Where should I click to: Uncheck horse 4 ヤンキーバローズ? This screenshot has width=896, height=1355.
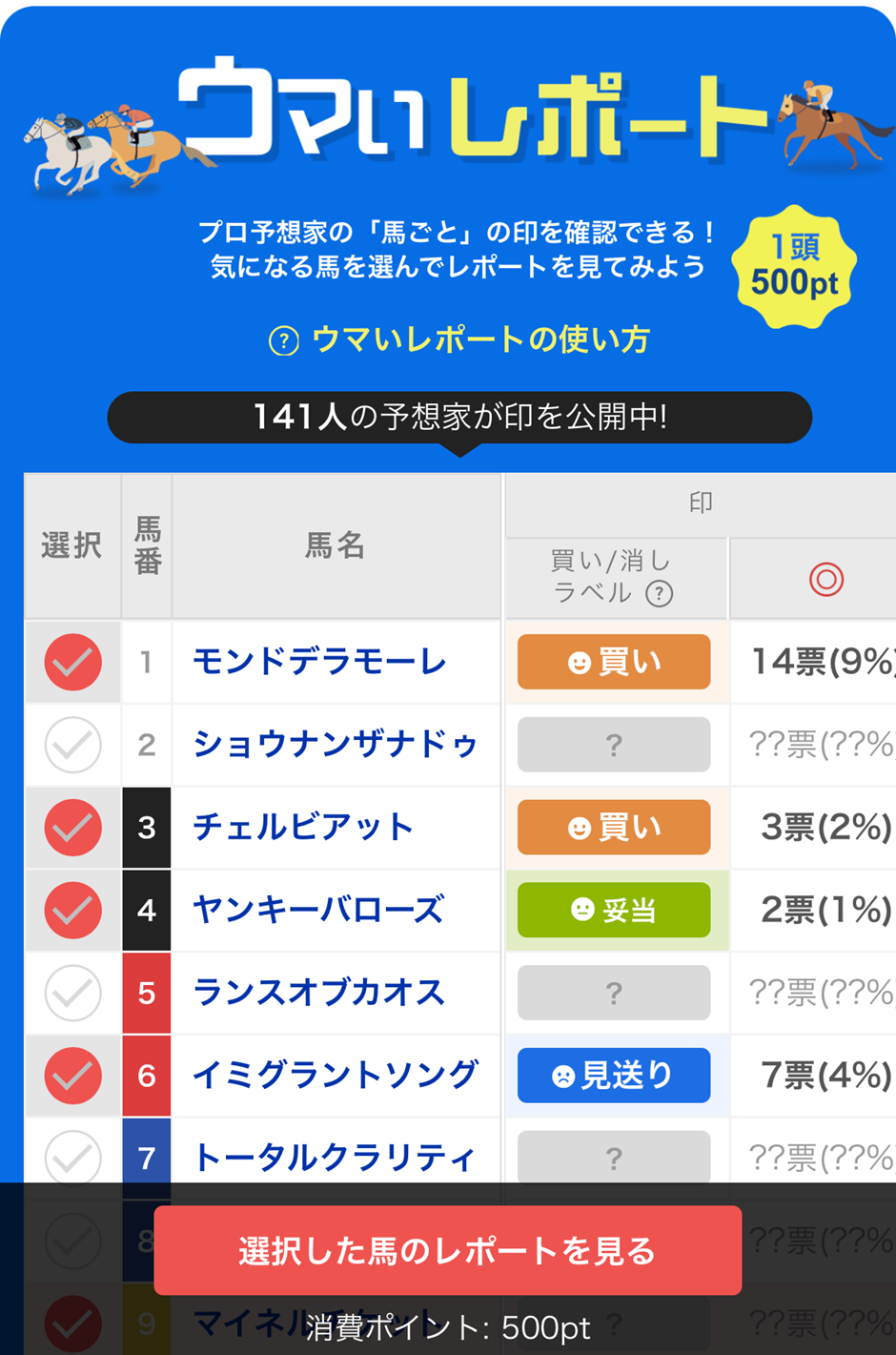pos(72,910)
